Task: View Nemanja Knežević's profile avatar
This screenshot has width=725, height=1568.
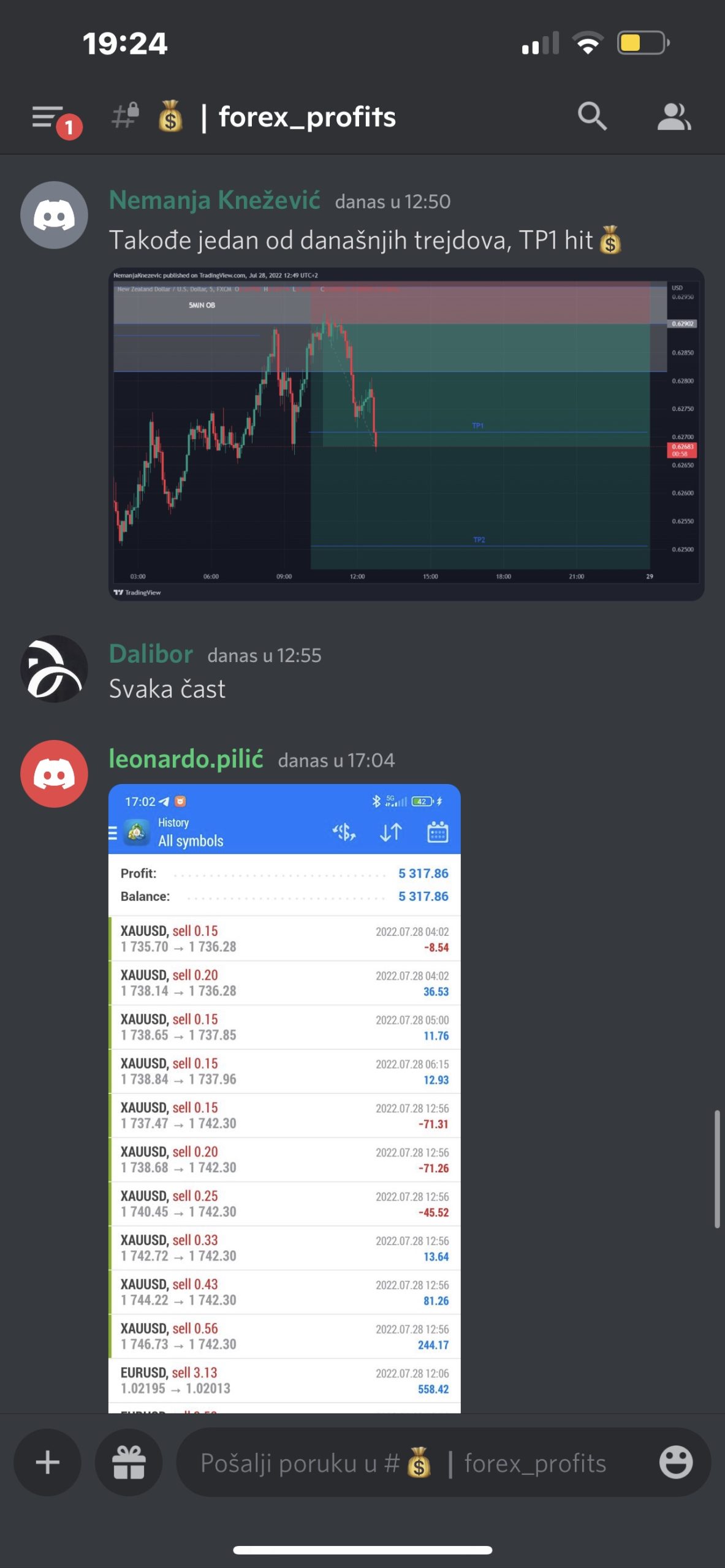Action: [x=54, y=215]
